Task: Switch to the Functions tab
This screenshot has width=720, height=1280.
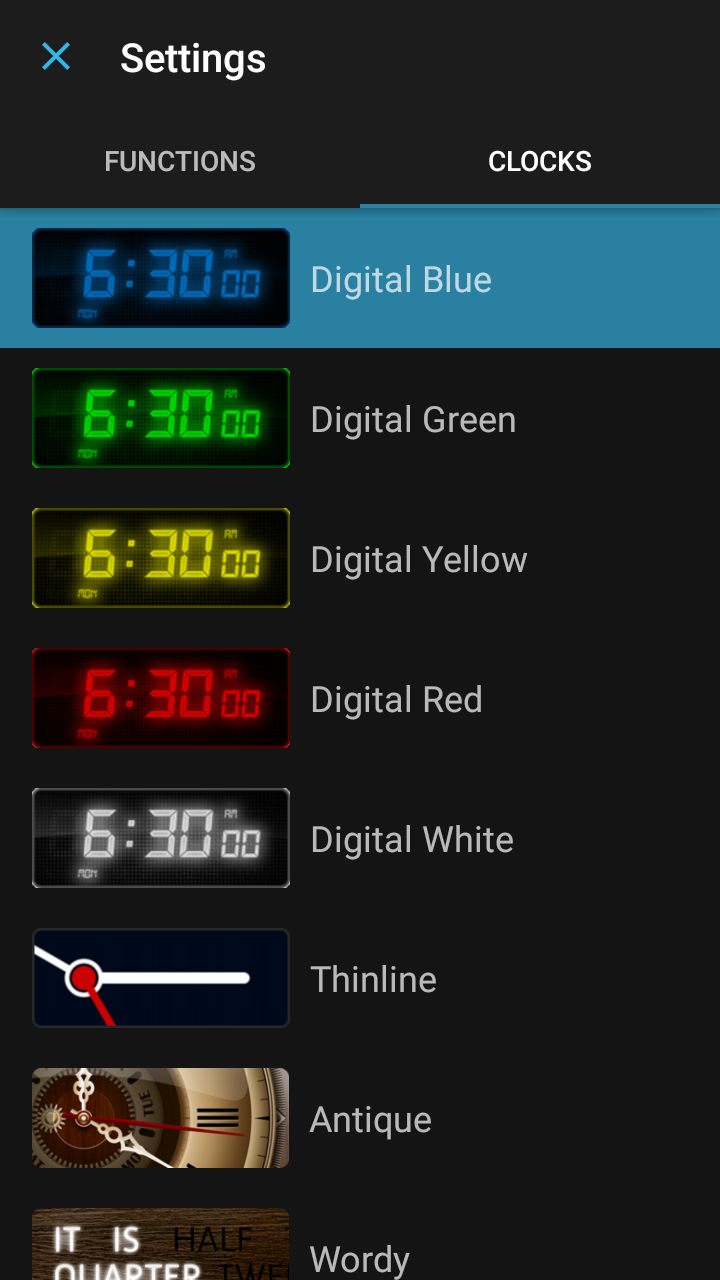Action: coord(180,162)
